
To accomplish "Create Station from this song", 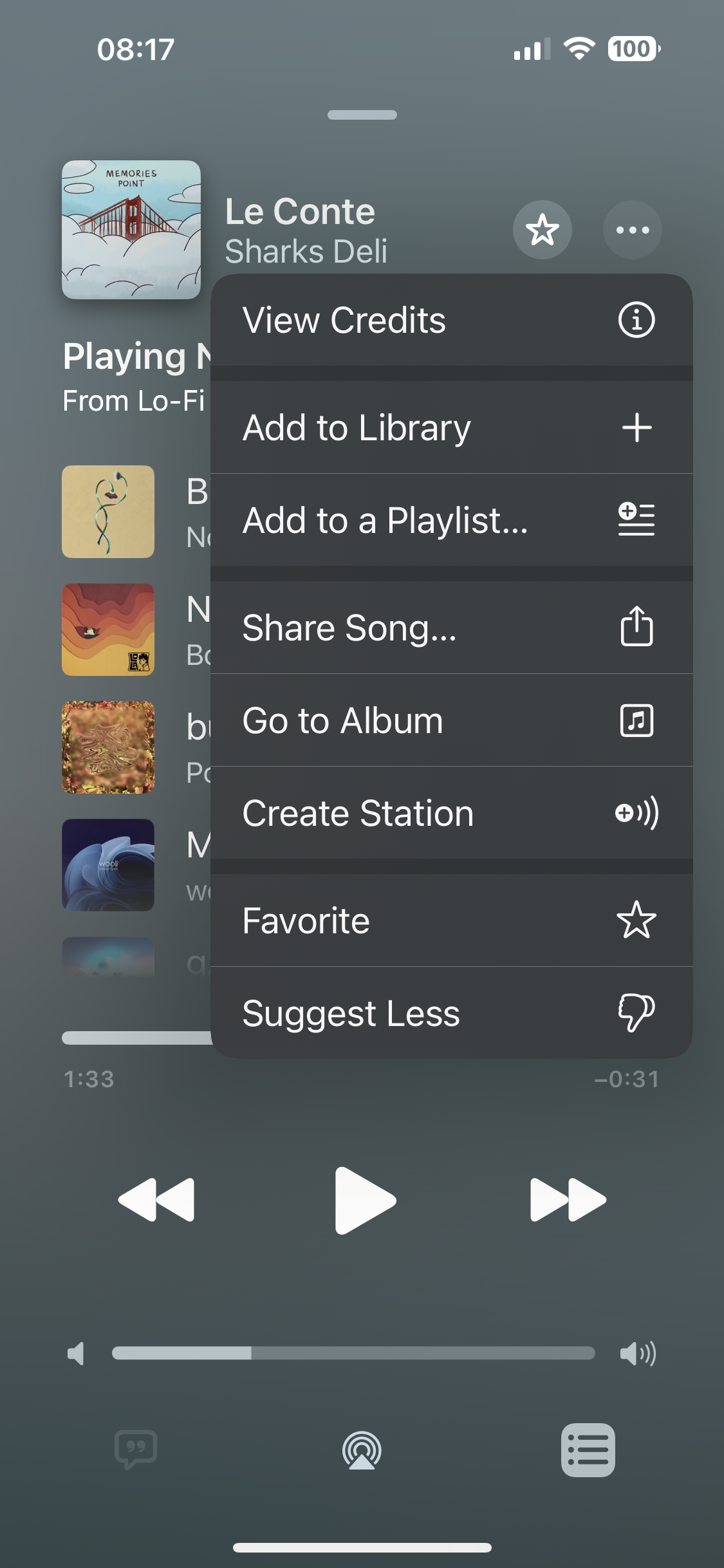I will [x=450, y=813].
